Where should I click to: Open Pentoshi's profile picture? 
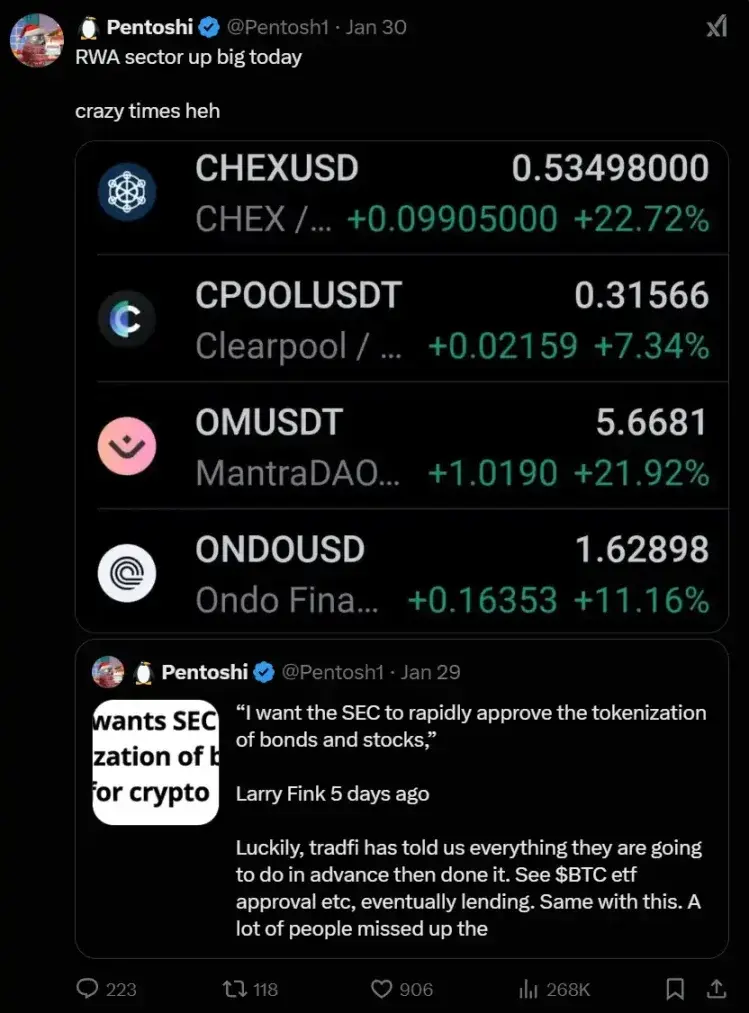(36, 41)
